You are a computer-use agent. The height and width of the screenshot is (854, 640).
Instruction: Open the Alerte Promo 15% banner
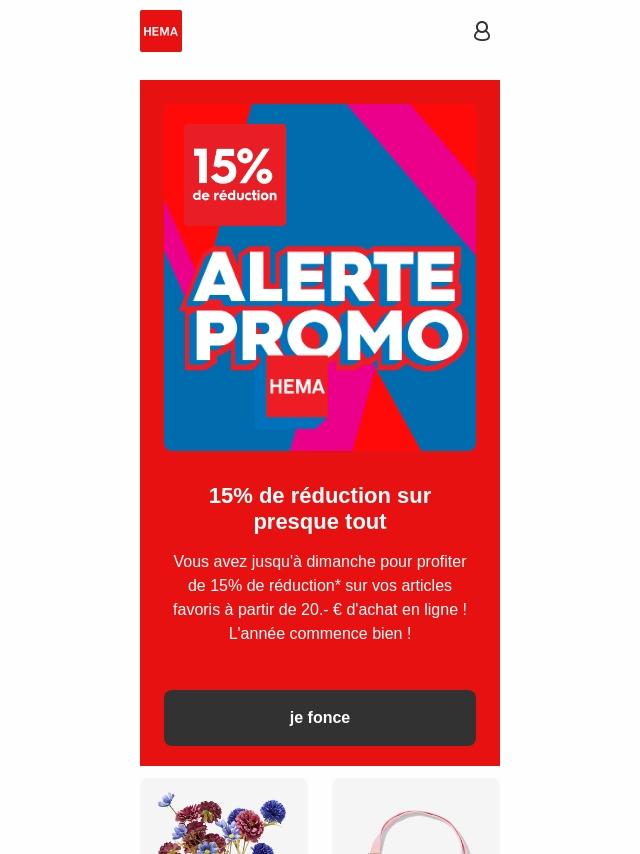(320, 277)
